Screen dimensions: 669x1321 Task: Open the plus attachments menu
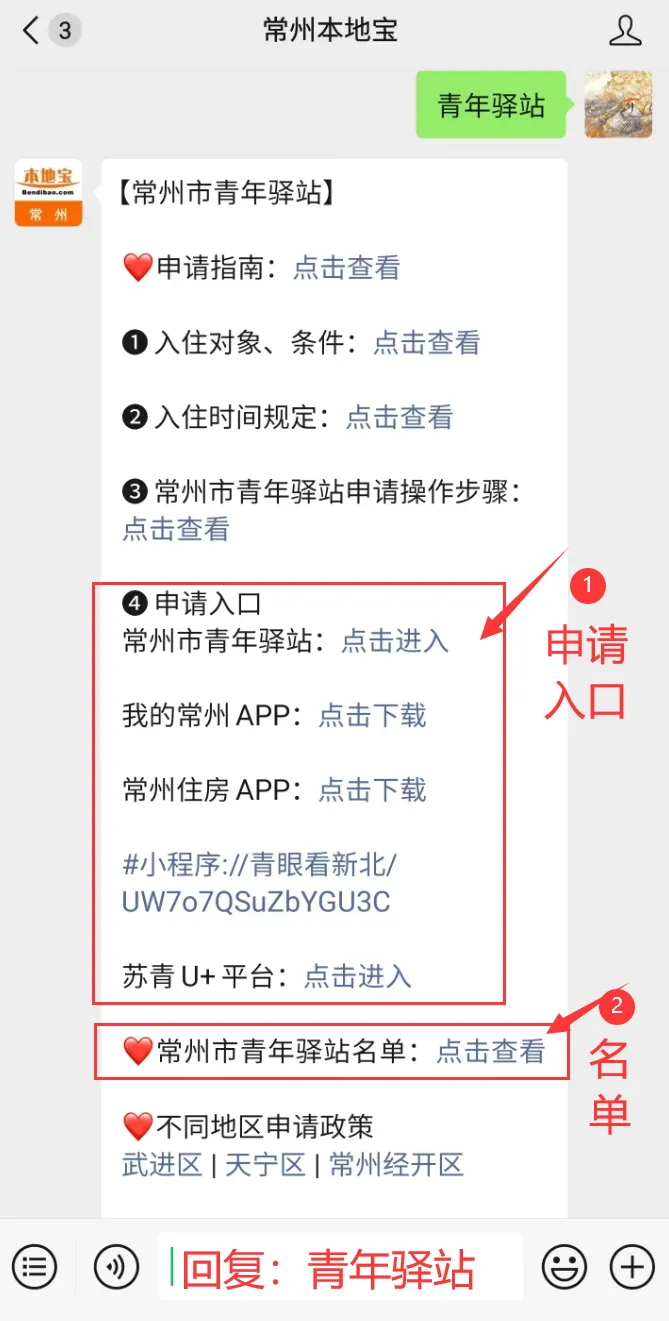632,1268
